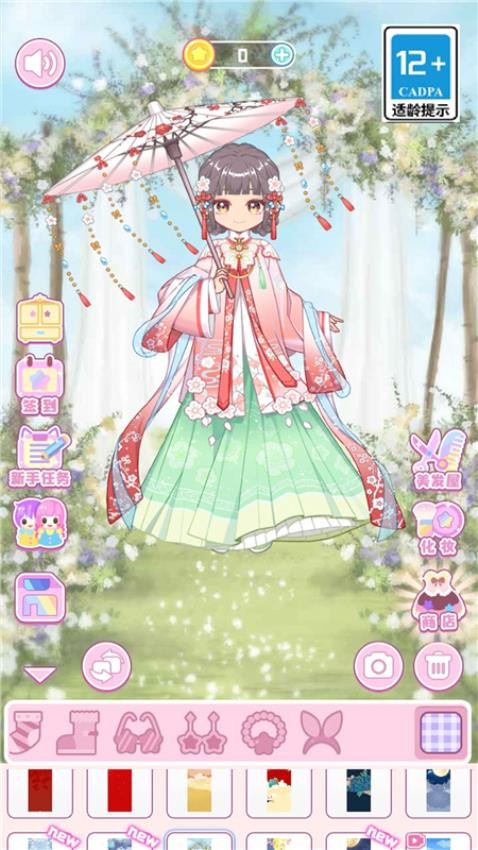The width and height of the screenshot is (478, 850).
Task: Switch to the backgrounds checkered tab
Action: click(441, 732)
